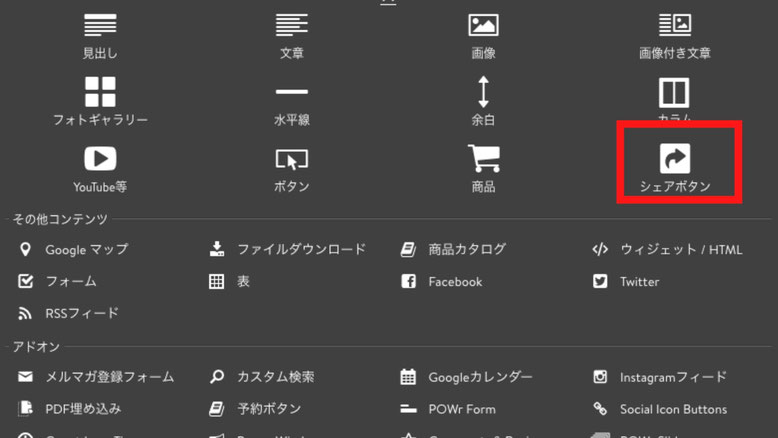Insert 余白 spacing element
Screen dimensions: 778x438
coord(483,101)
